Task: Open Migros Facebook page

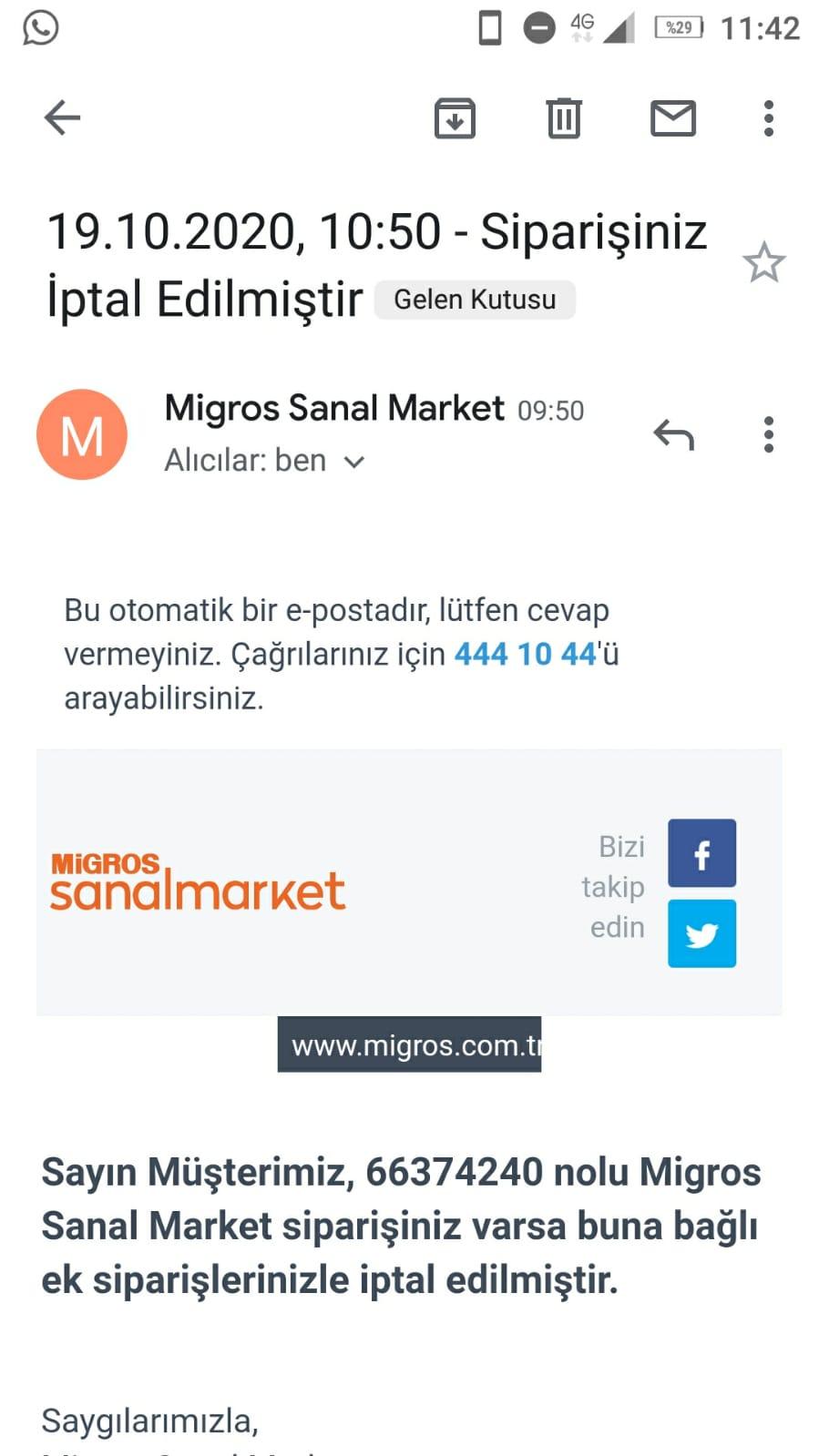Action: 701,853
